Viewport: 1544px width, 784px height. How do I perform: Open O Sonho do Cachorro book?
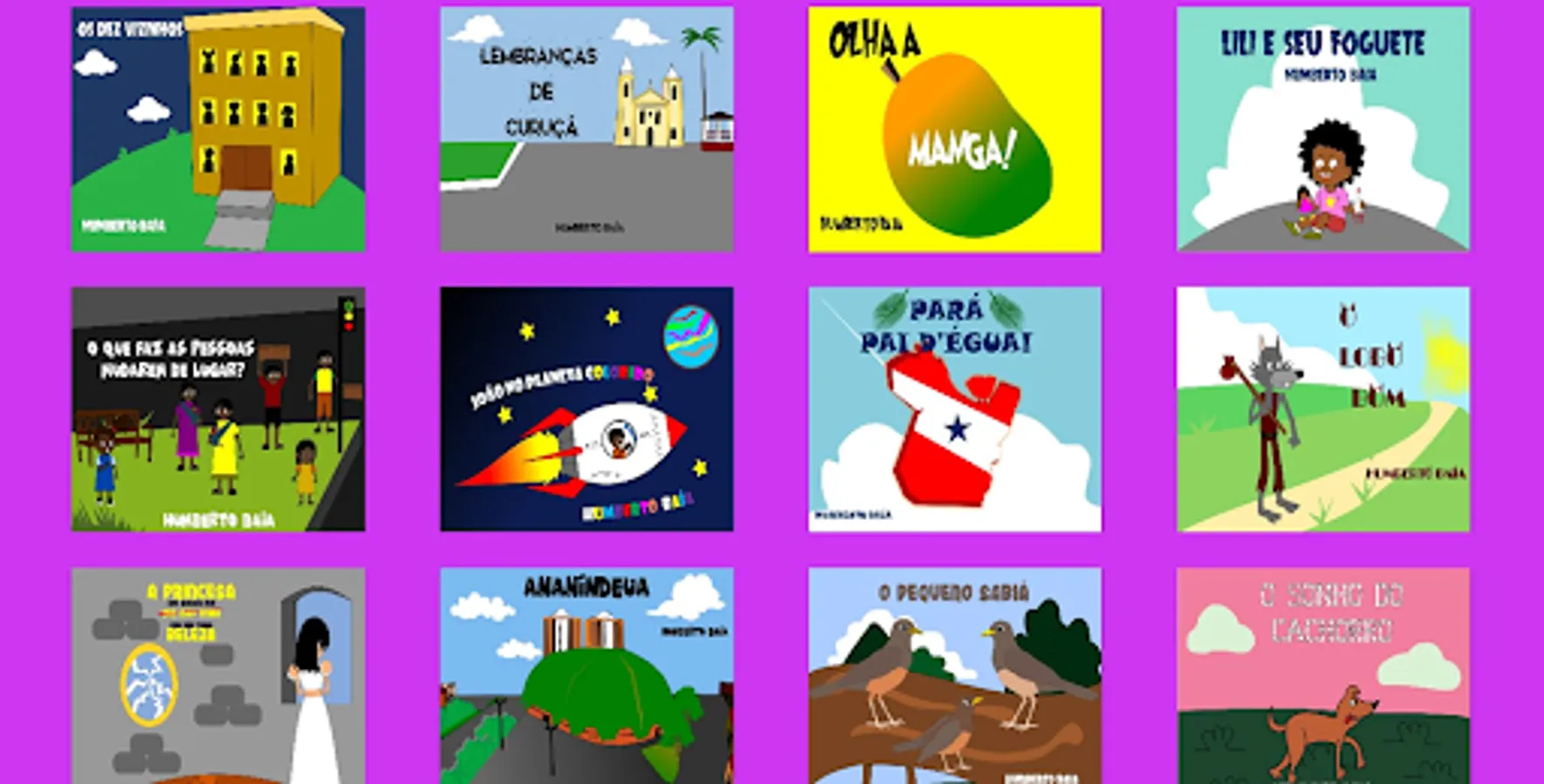pos(1323,676)
